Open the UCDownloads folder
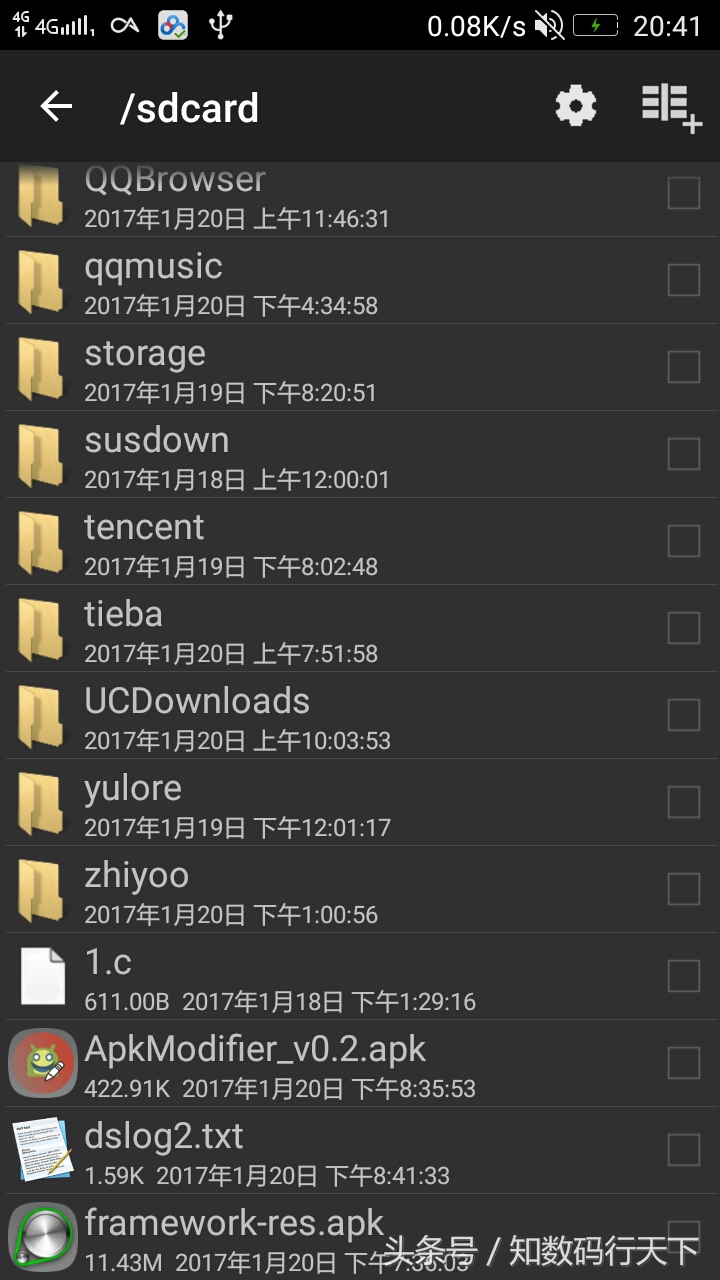 [300, 715]
